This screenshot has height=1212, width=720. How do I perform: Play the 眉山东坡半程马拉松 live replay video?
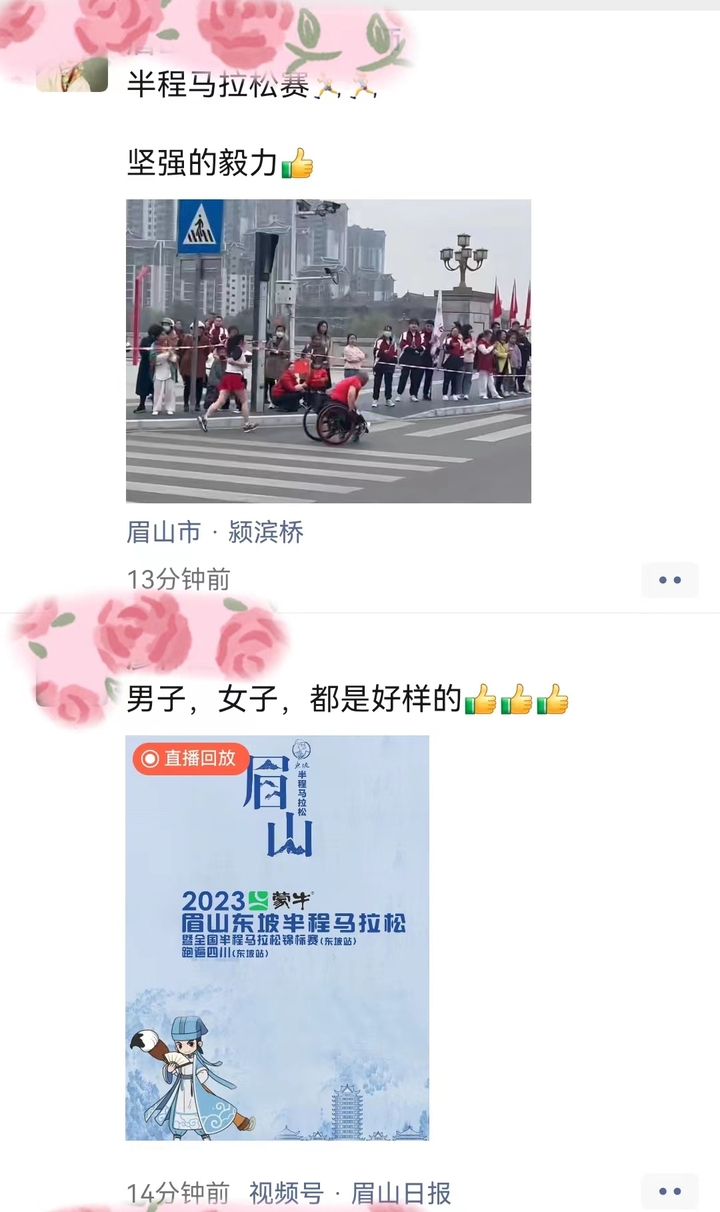click(x=277, y=937)
